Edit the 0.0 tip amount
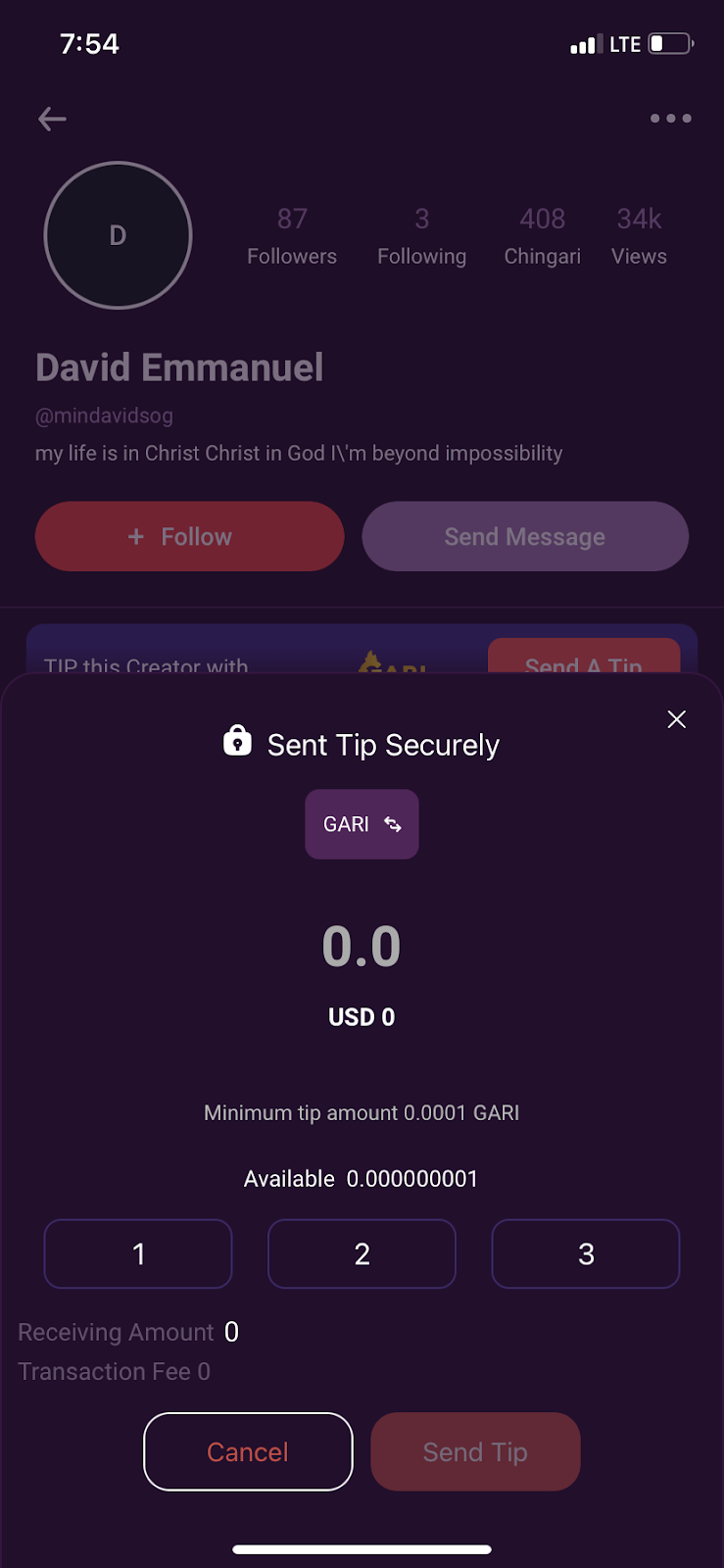The width and height of the screenshot is (724, 1568). 362,947
